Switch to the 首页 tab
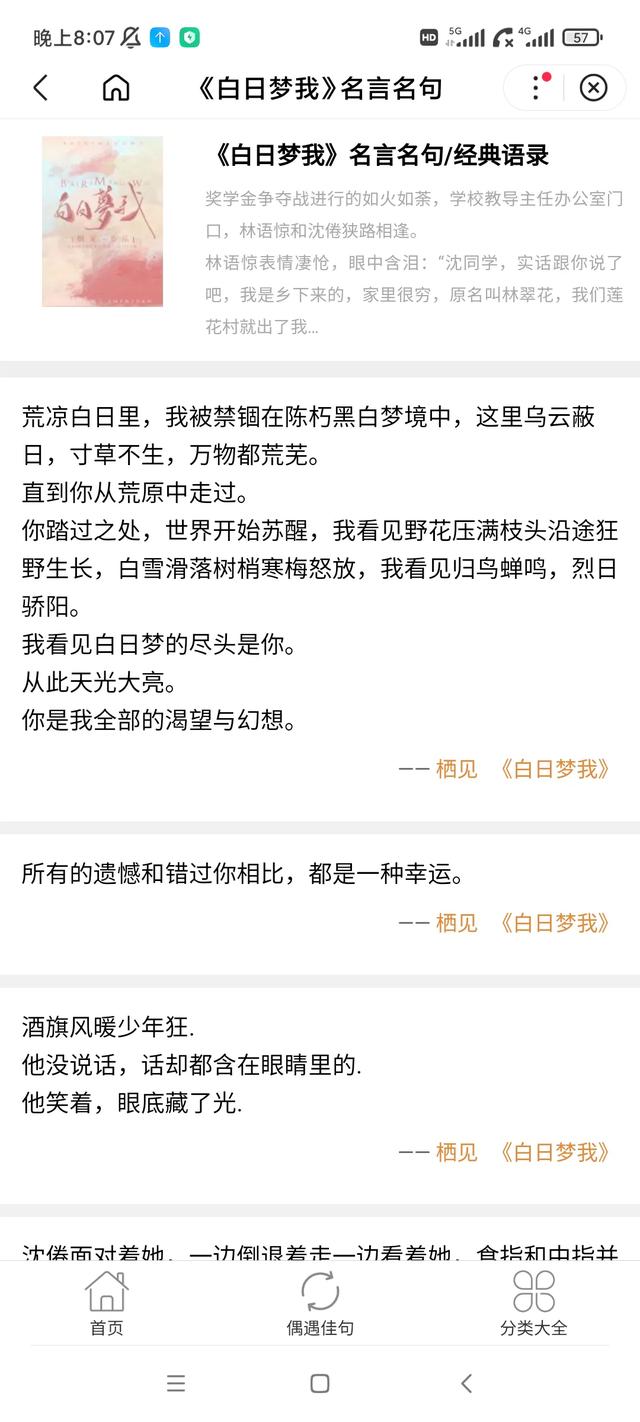 pyautogui.click(x=107, y=1303)
